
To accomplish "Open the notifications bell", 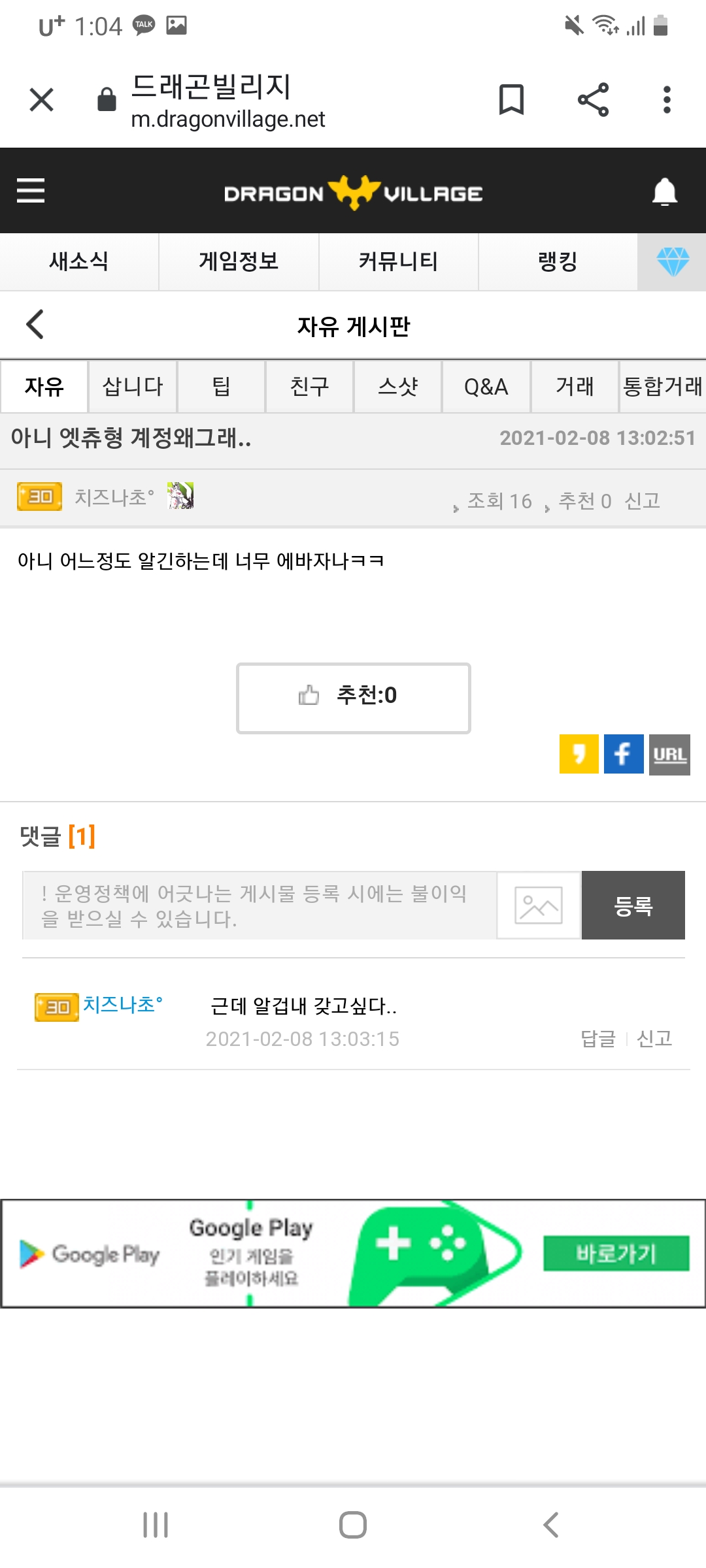I will pos(665,191).
